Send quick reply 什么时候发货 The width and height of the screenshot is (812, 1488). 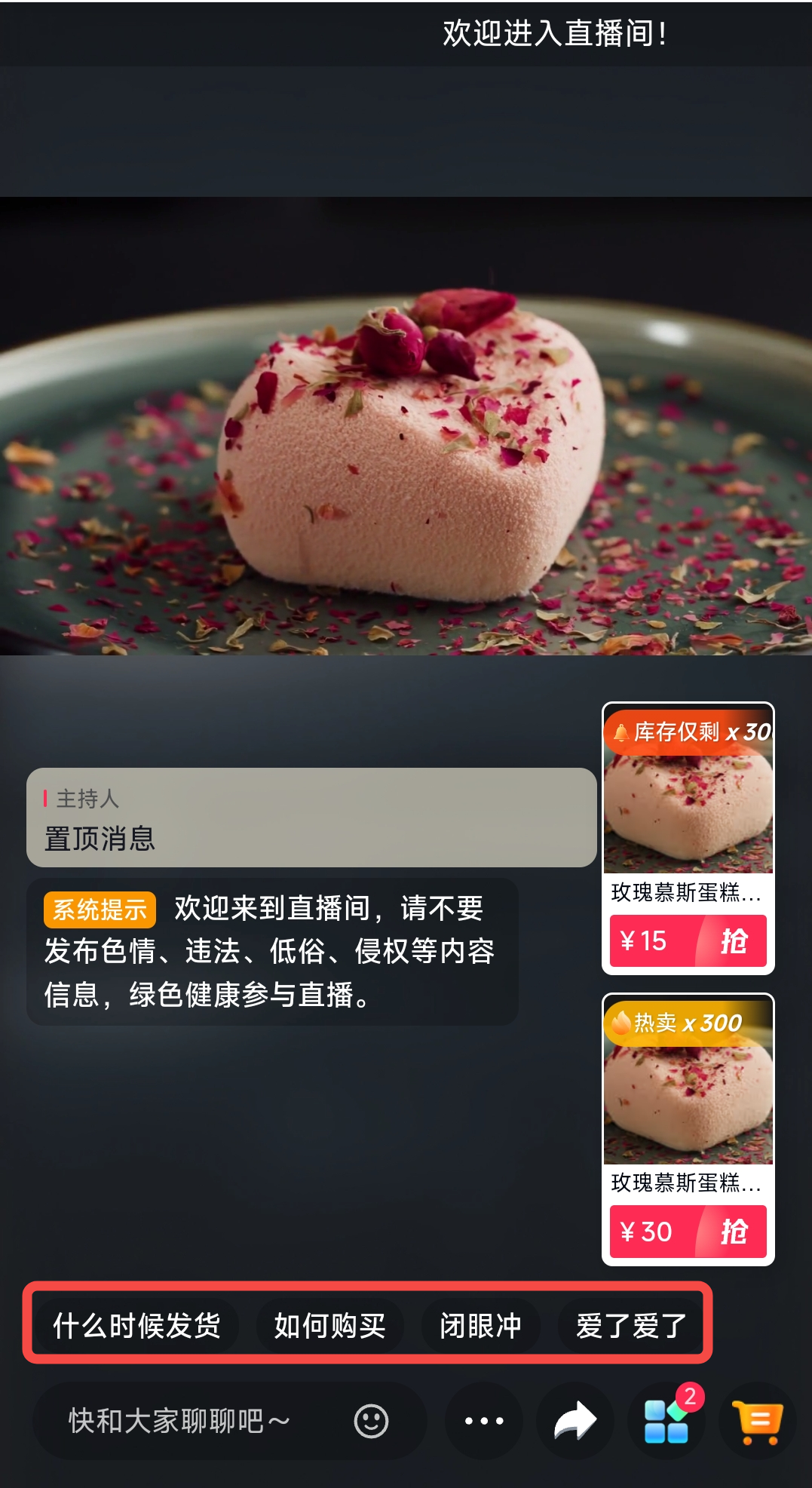click(136, 1325)
